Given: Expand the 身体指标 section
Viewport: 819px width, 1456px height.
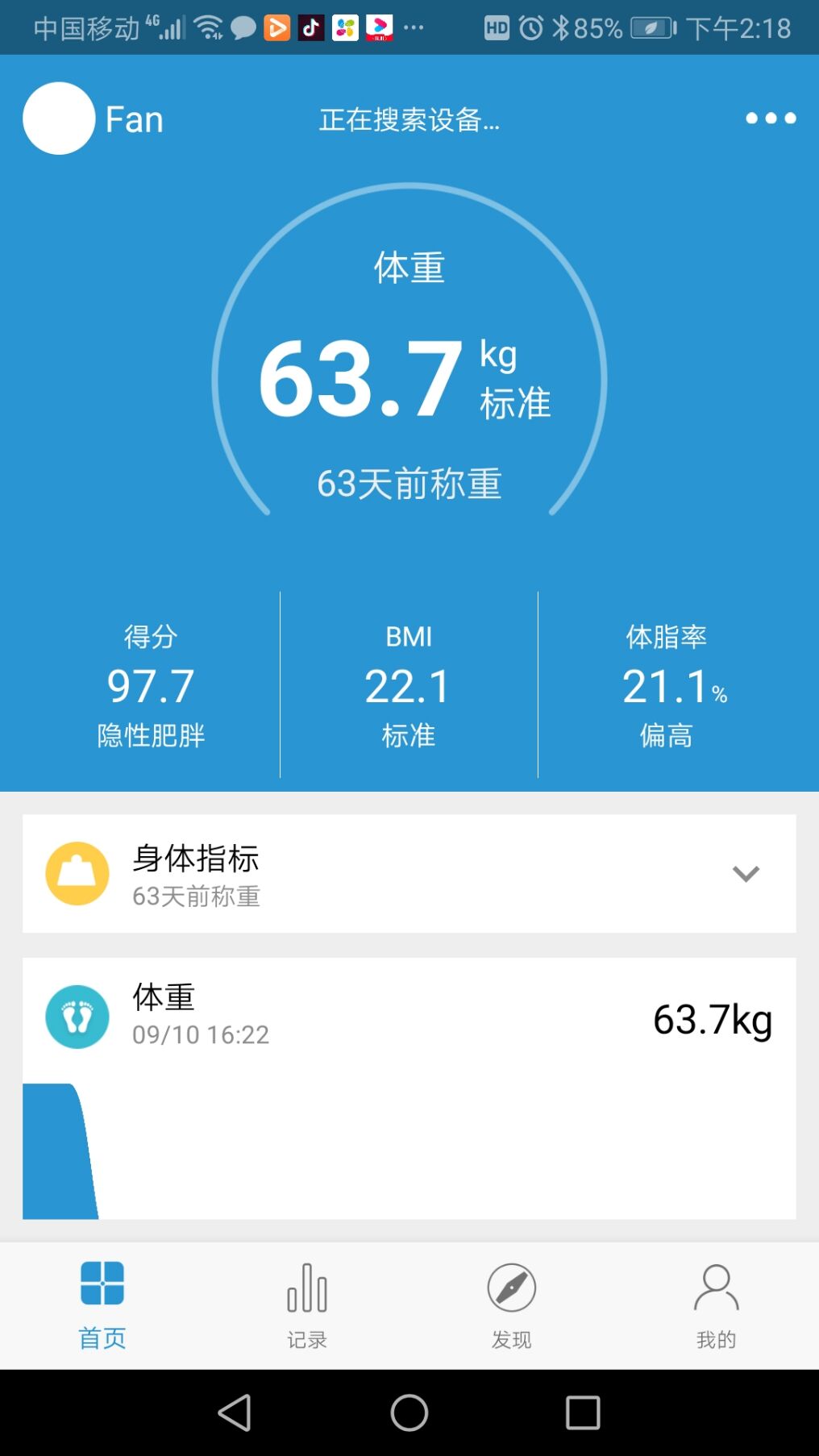Looking at the screenshot, I should pos(746,874).
